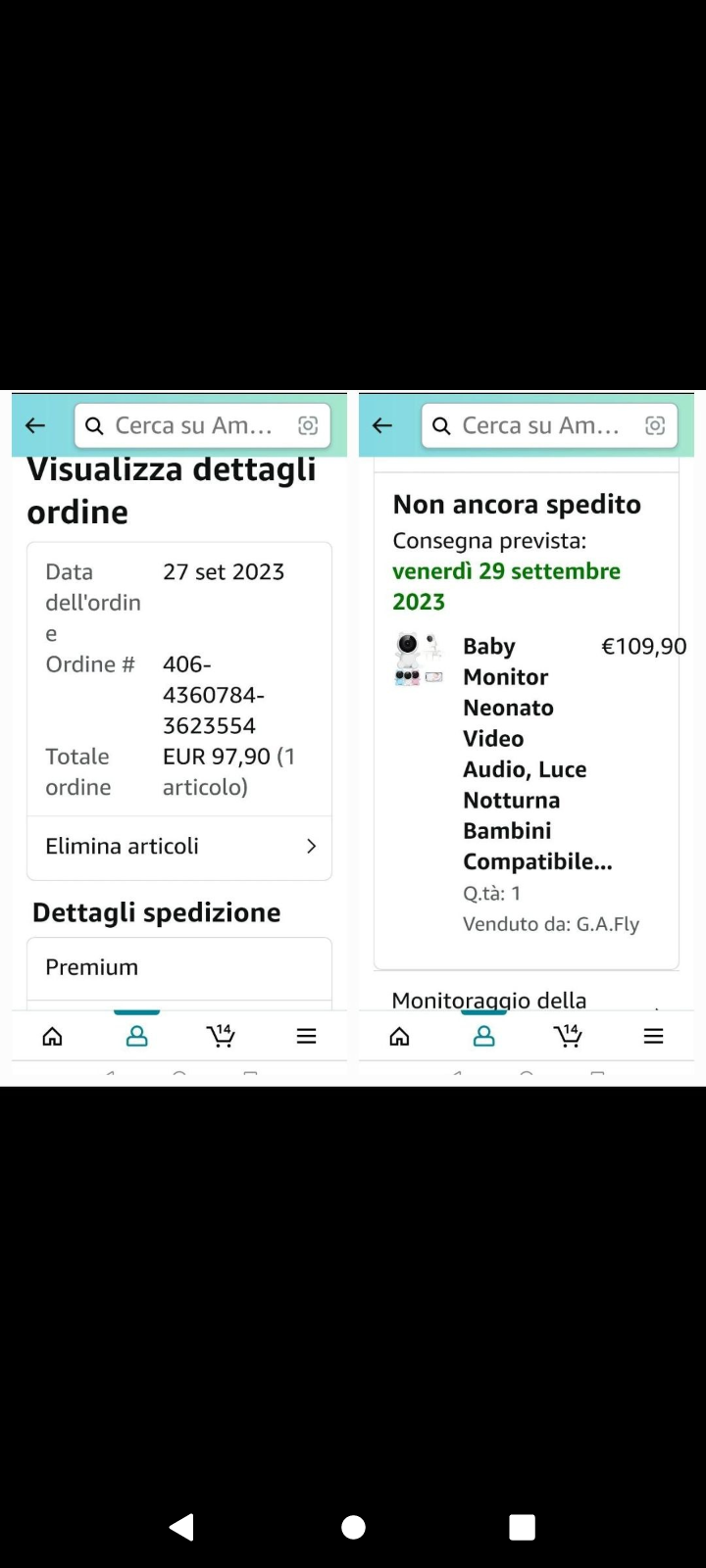Tap the system home button

[x=353, y=1527]
